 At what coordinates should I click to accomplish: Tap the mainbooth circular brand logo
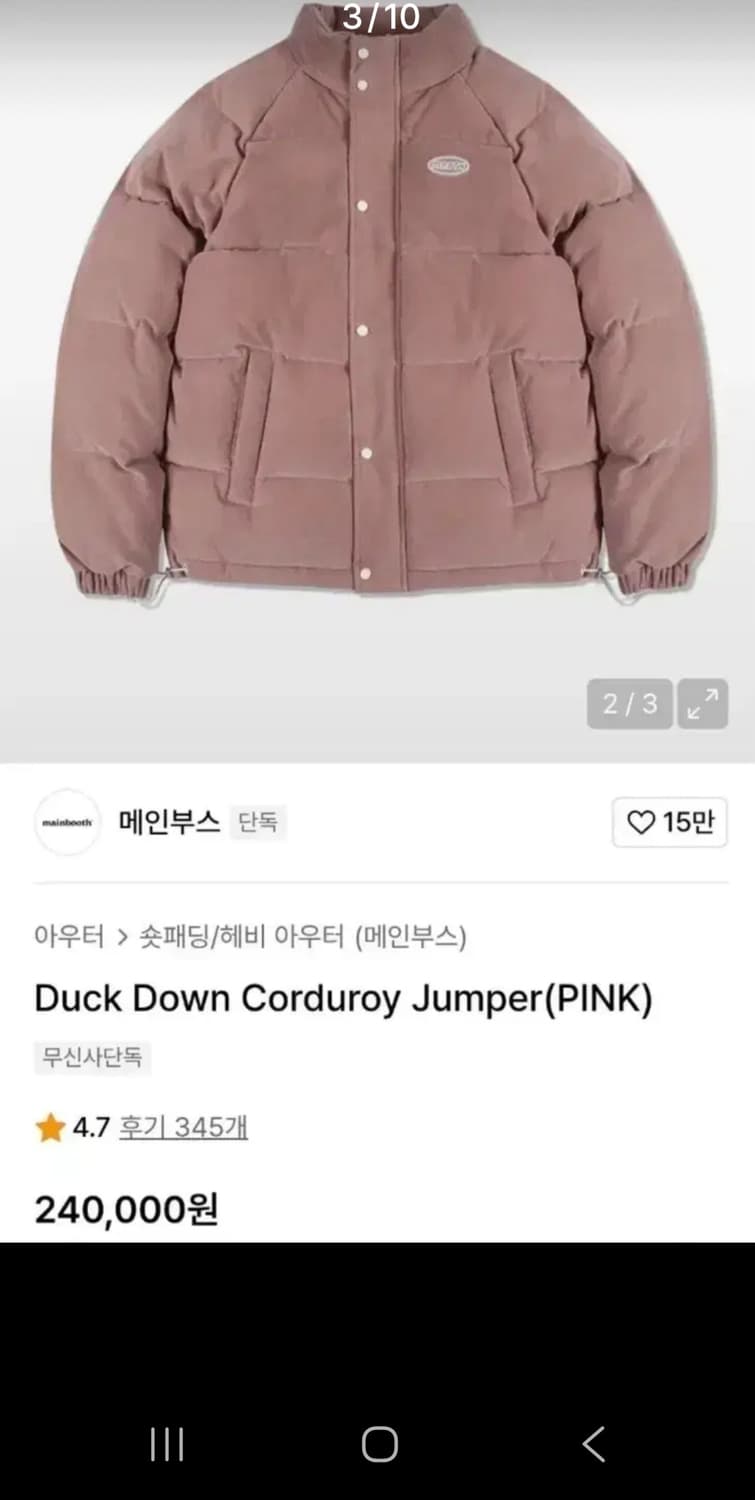pos(67,823)
